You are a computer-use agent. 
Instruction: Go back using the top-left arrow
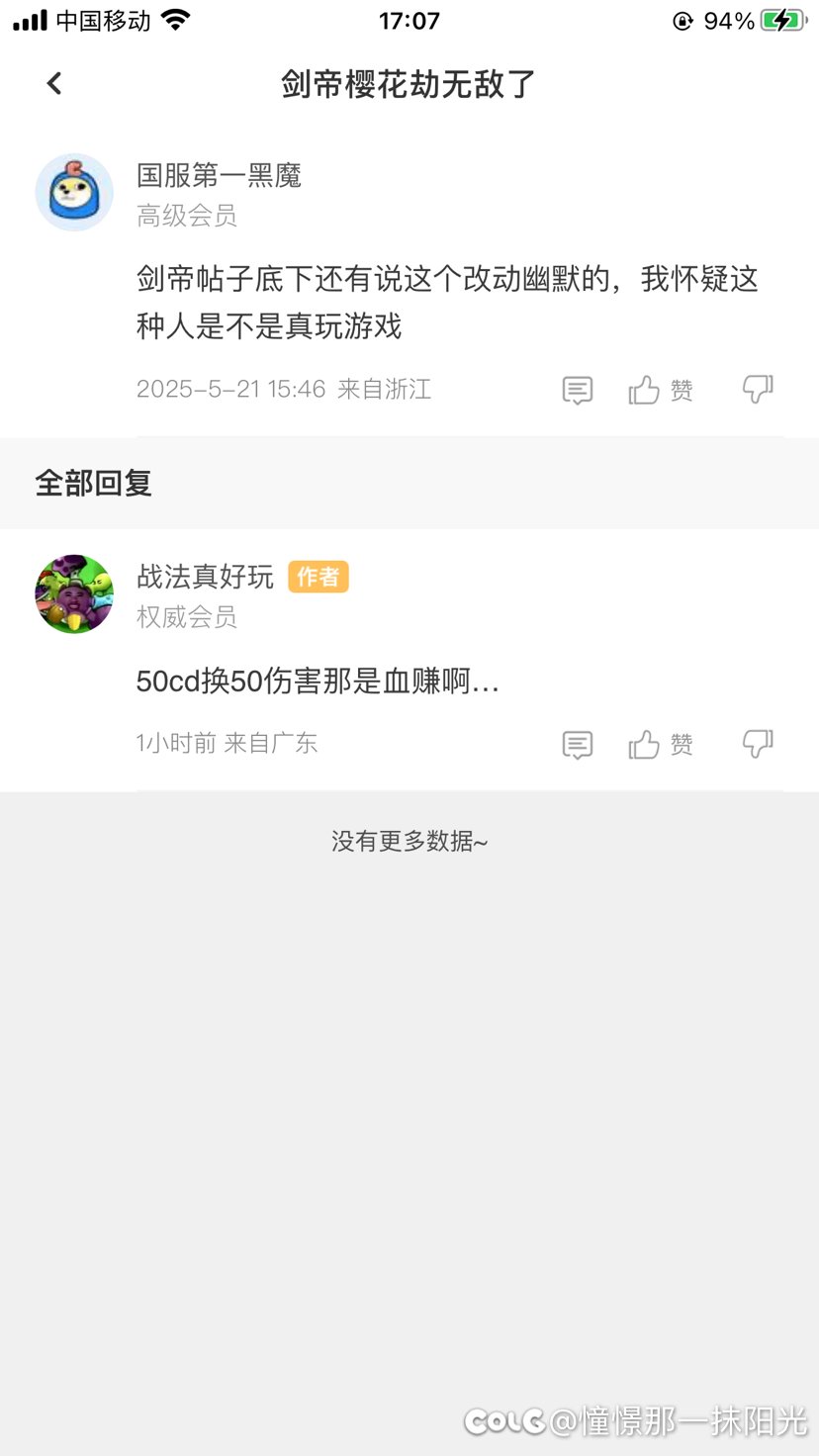pos(54,84)
